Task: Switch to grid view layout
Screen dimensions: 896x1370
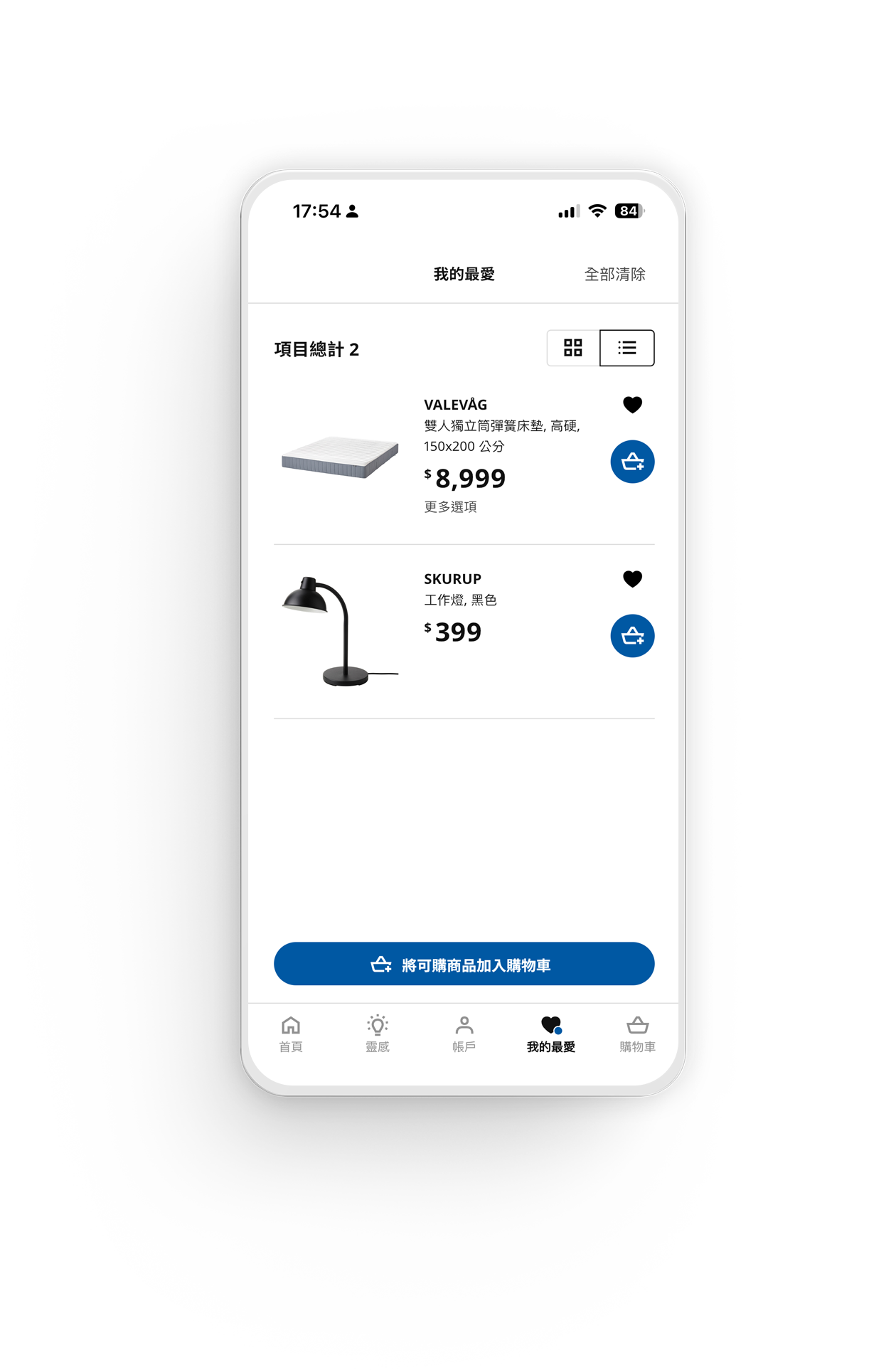Action: click(573, 348)
